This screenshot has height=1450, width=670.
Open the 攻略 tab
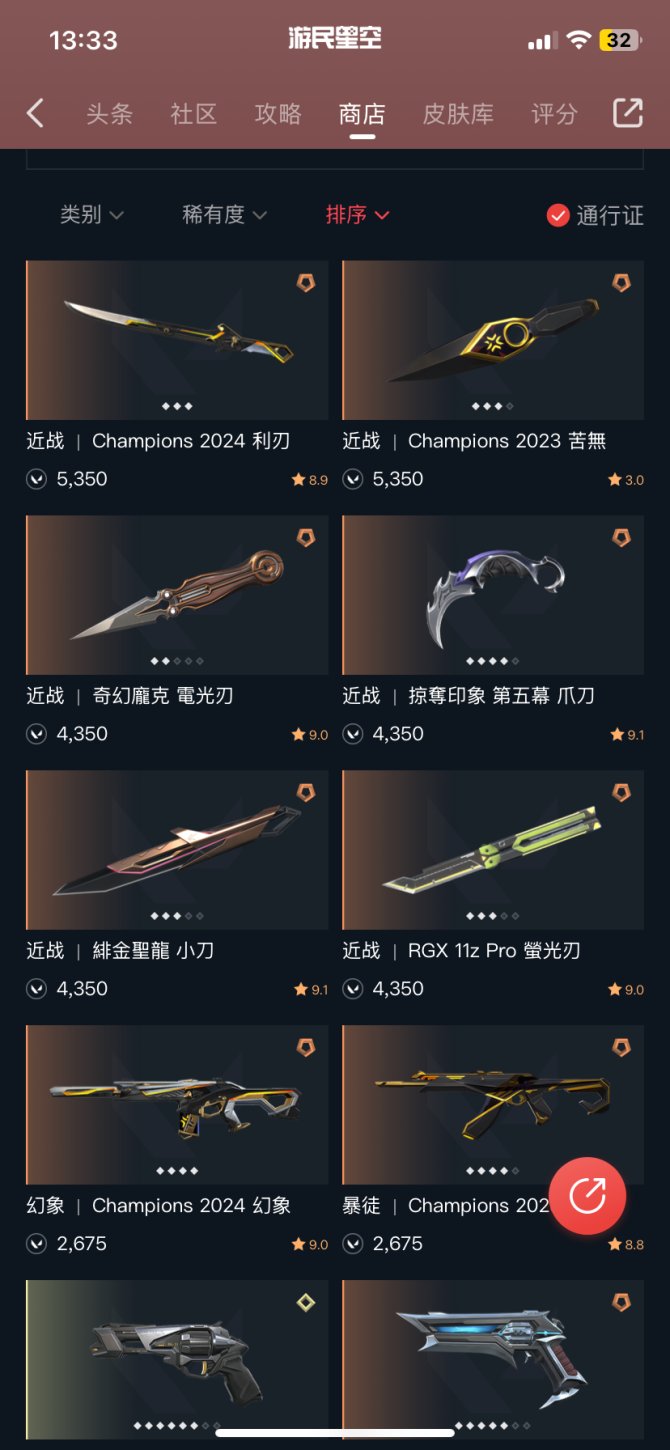point(278,114)
